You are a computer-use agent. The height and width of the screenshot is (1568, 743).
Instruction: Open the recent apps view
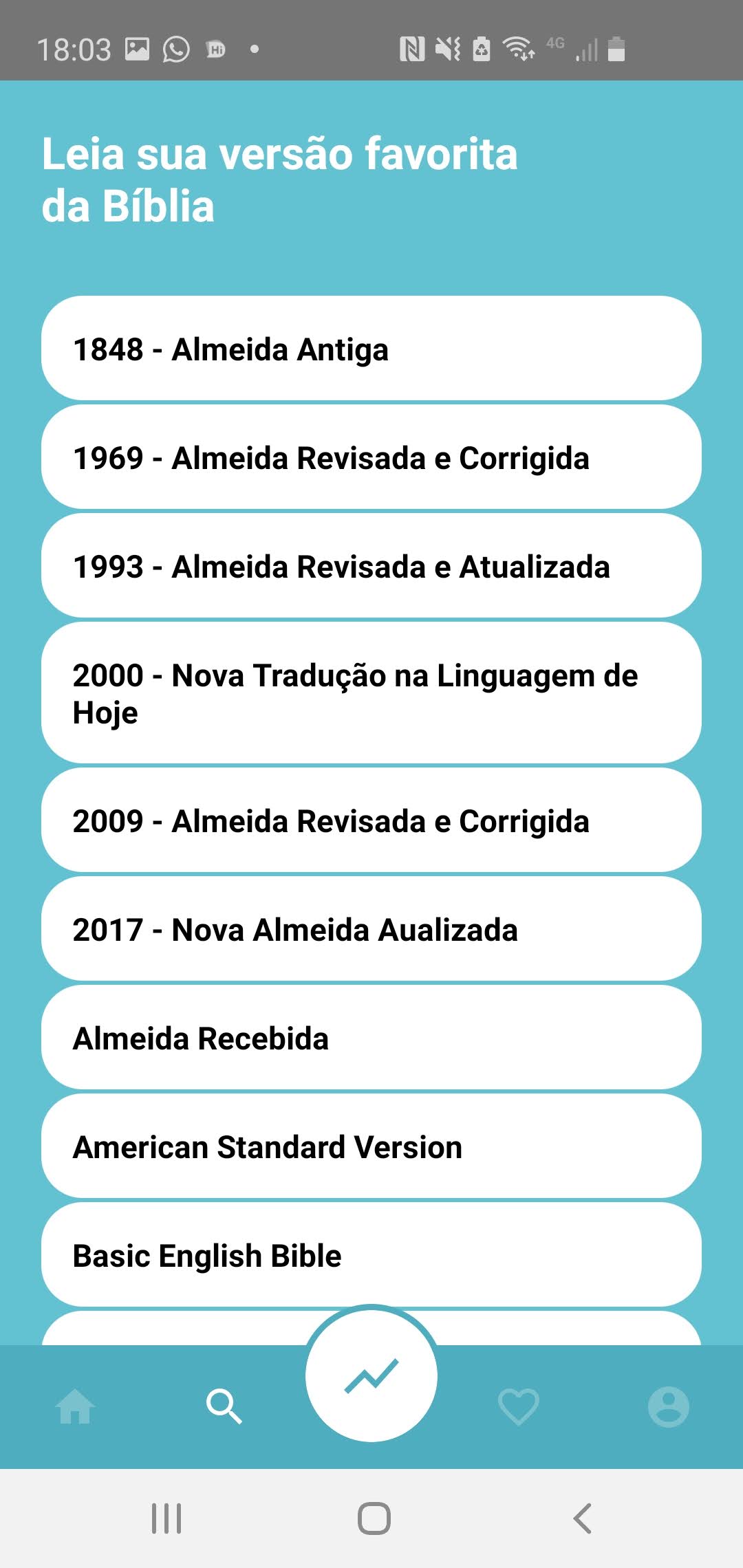click(166, 1518)
